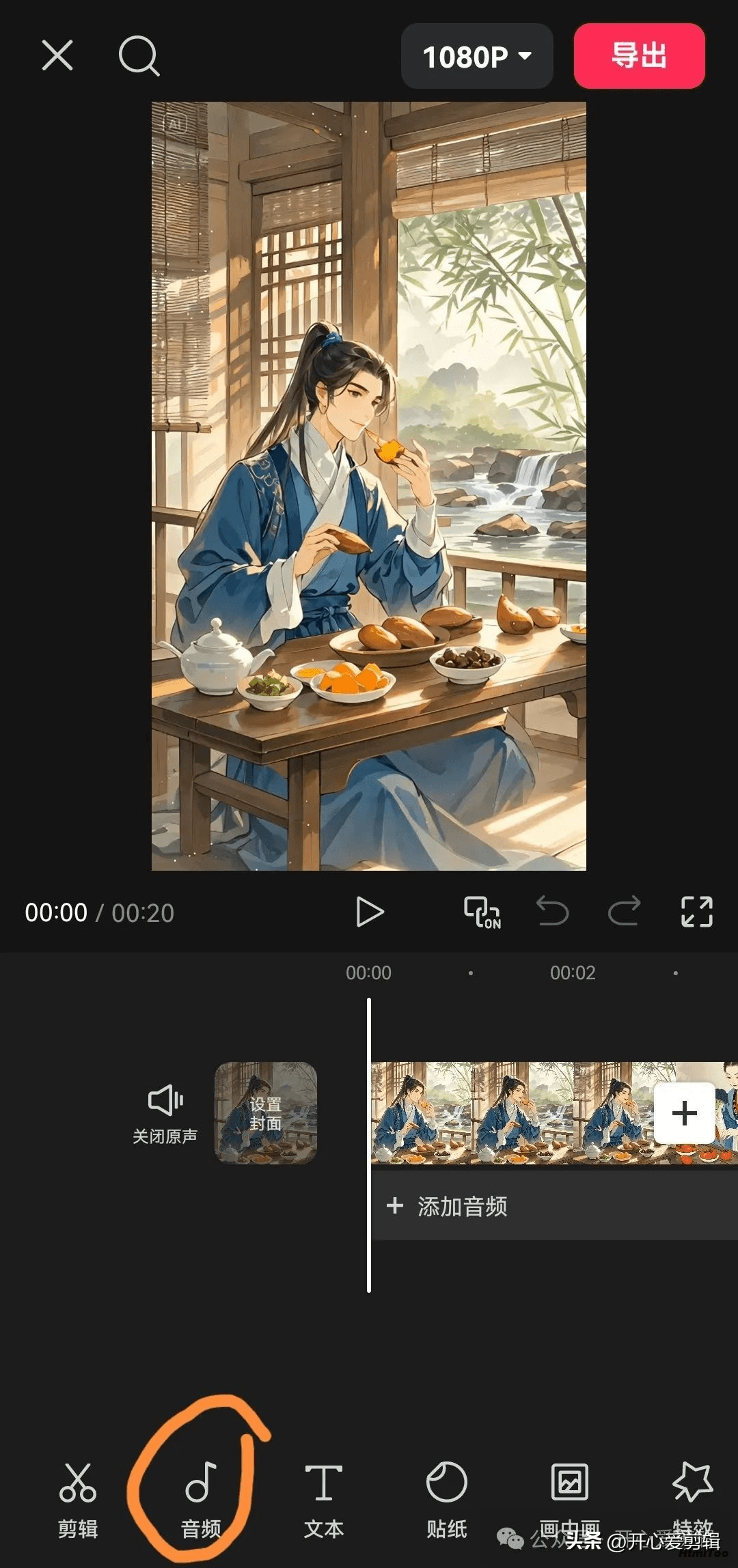
Task: Undo the last edit
Action: pyautogui.click(x=552, y=911)
